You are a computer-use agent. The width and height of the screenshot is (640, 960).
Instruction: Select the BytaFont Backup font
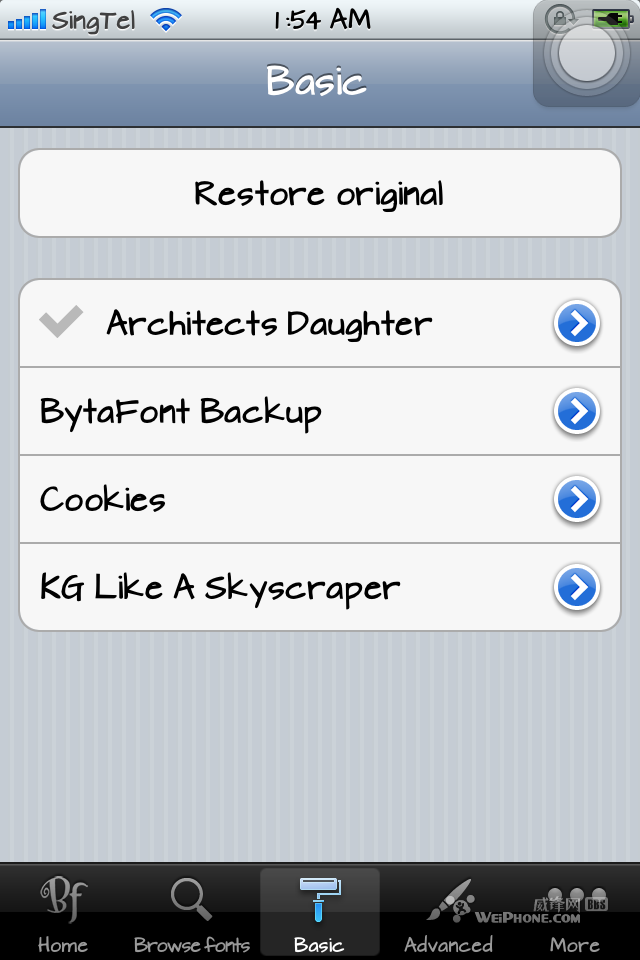coord(181,411)
